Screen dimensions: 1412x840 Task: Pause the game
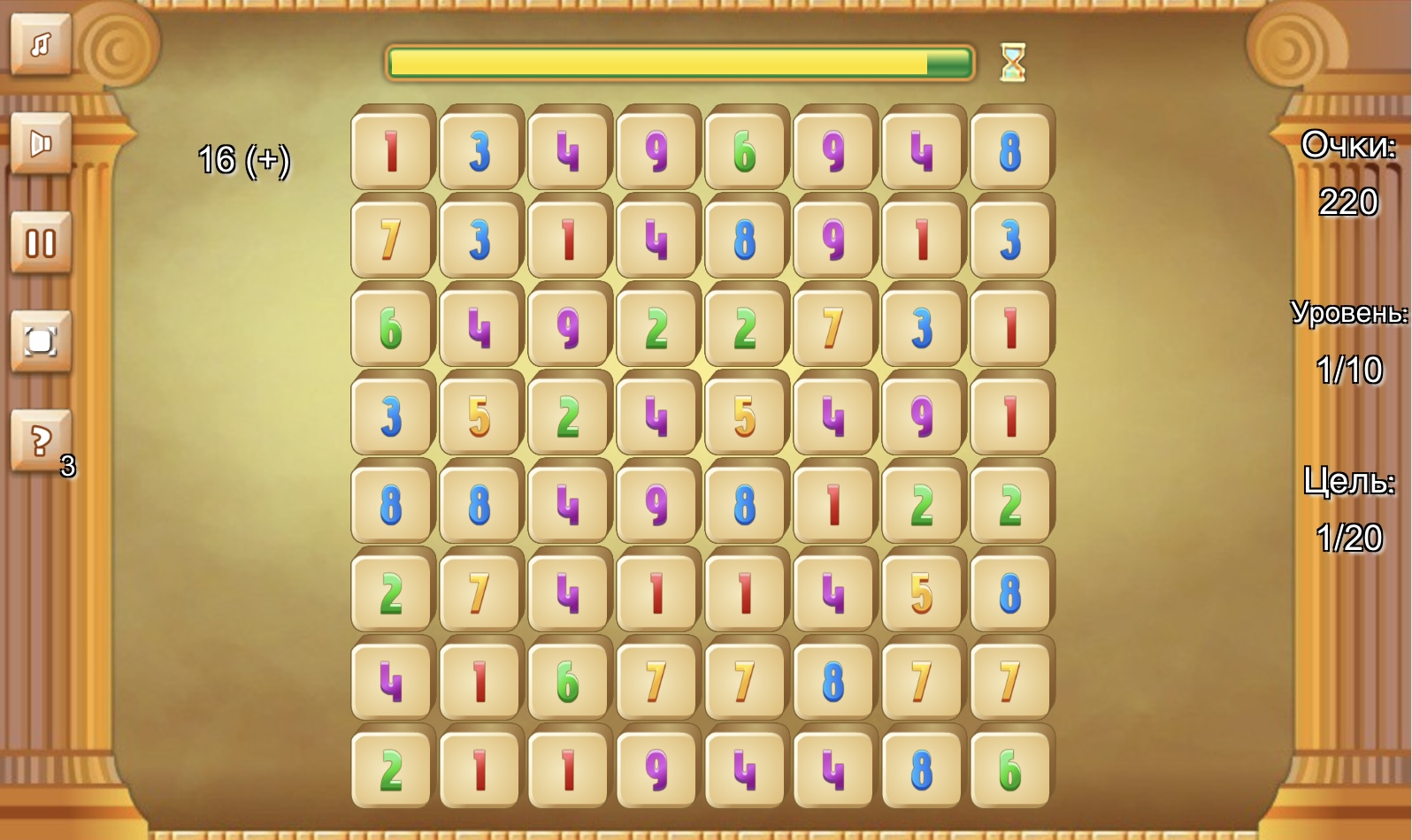(41, 243)
